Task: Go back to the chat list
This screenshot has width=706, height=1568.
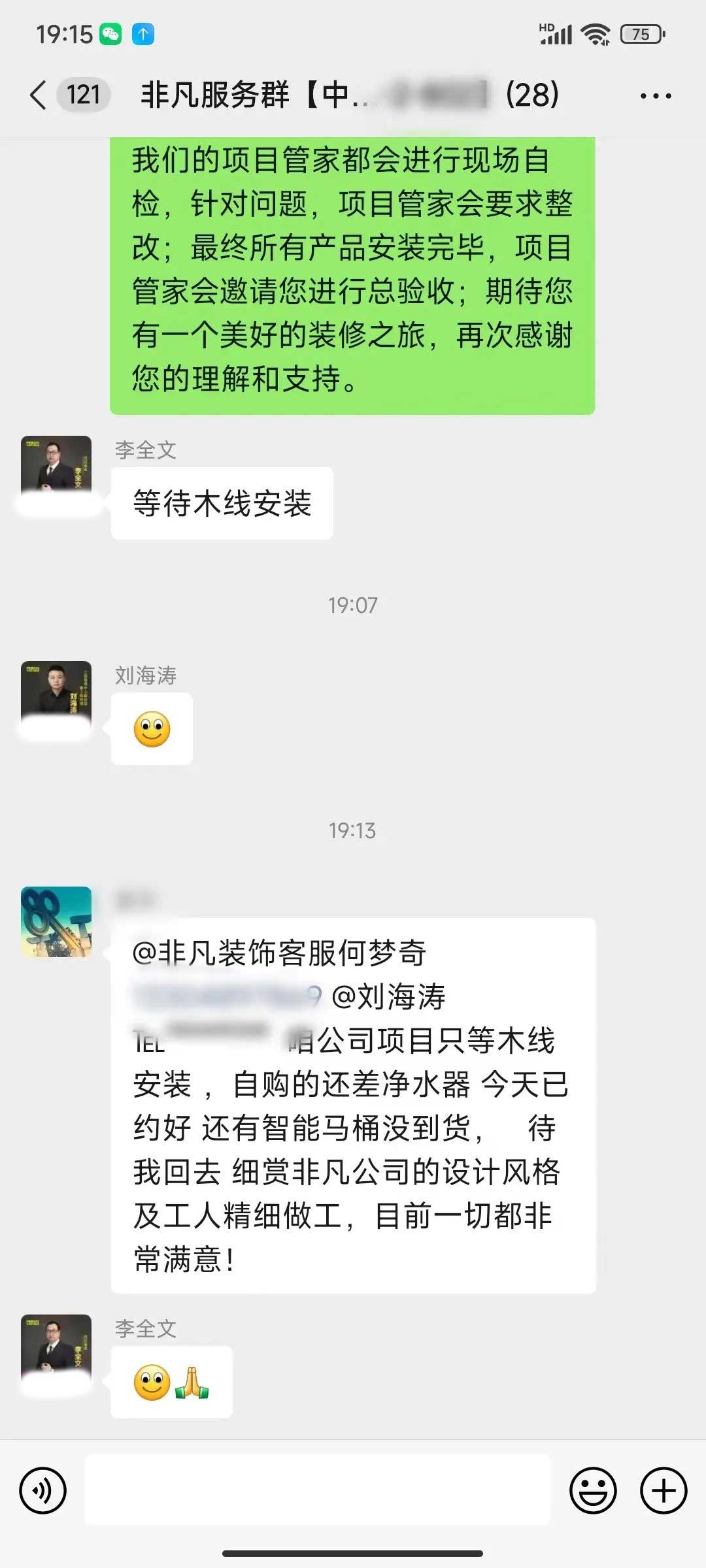Action: pos(39,95)
